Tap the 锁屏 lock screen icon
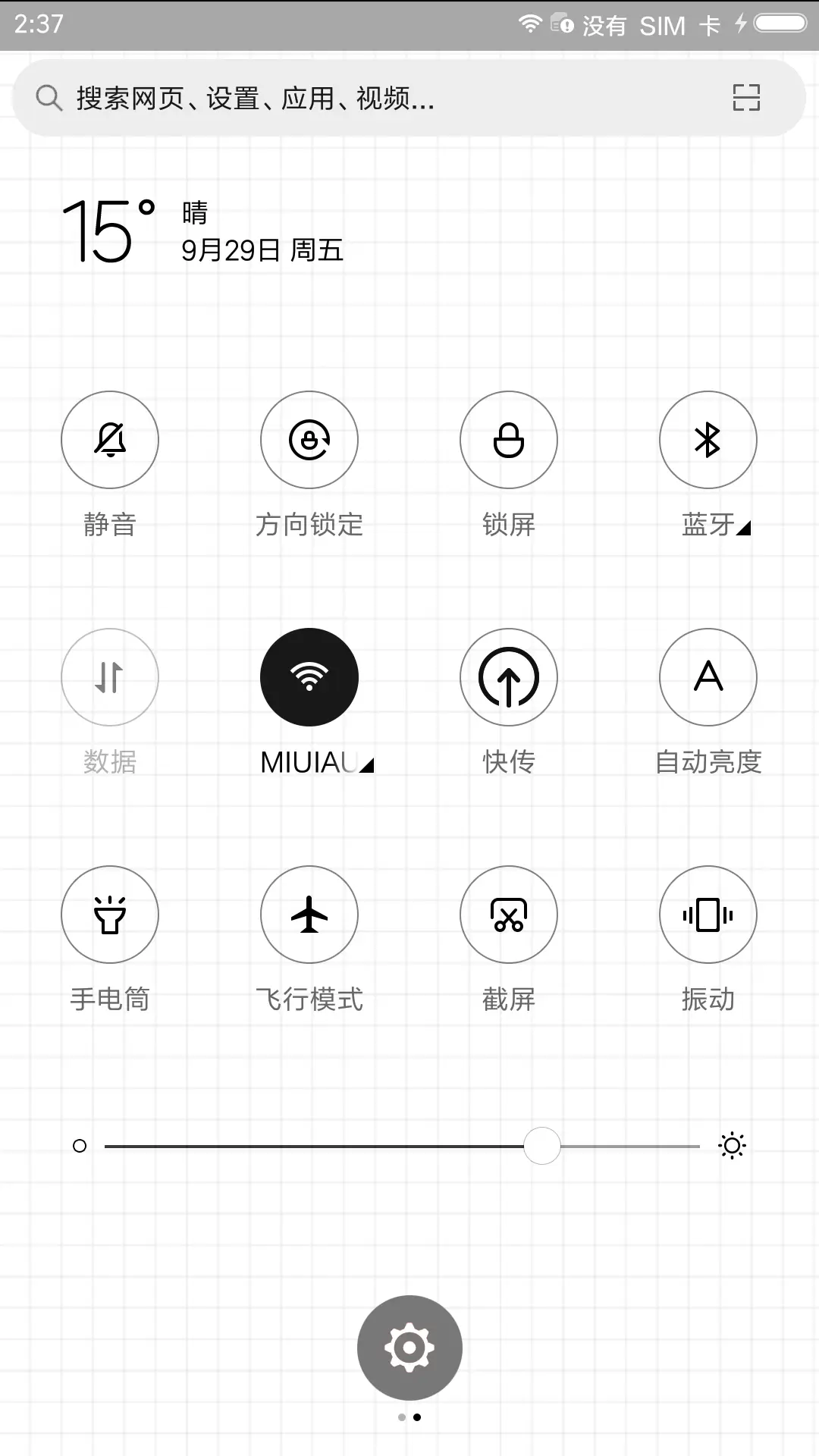819x1456 pixels. tap(508, 440)
